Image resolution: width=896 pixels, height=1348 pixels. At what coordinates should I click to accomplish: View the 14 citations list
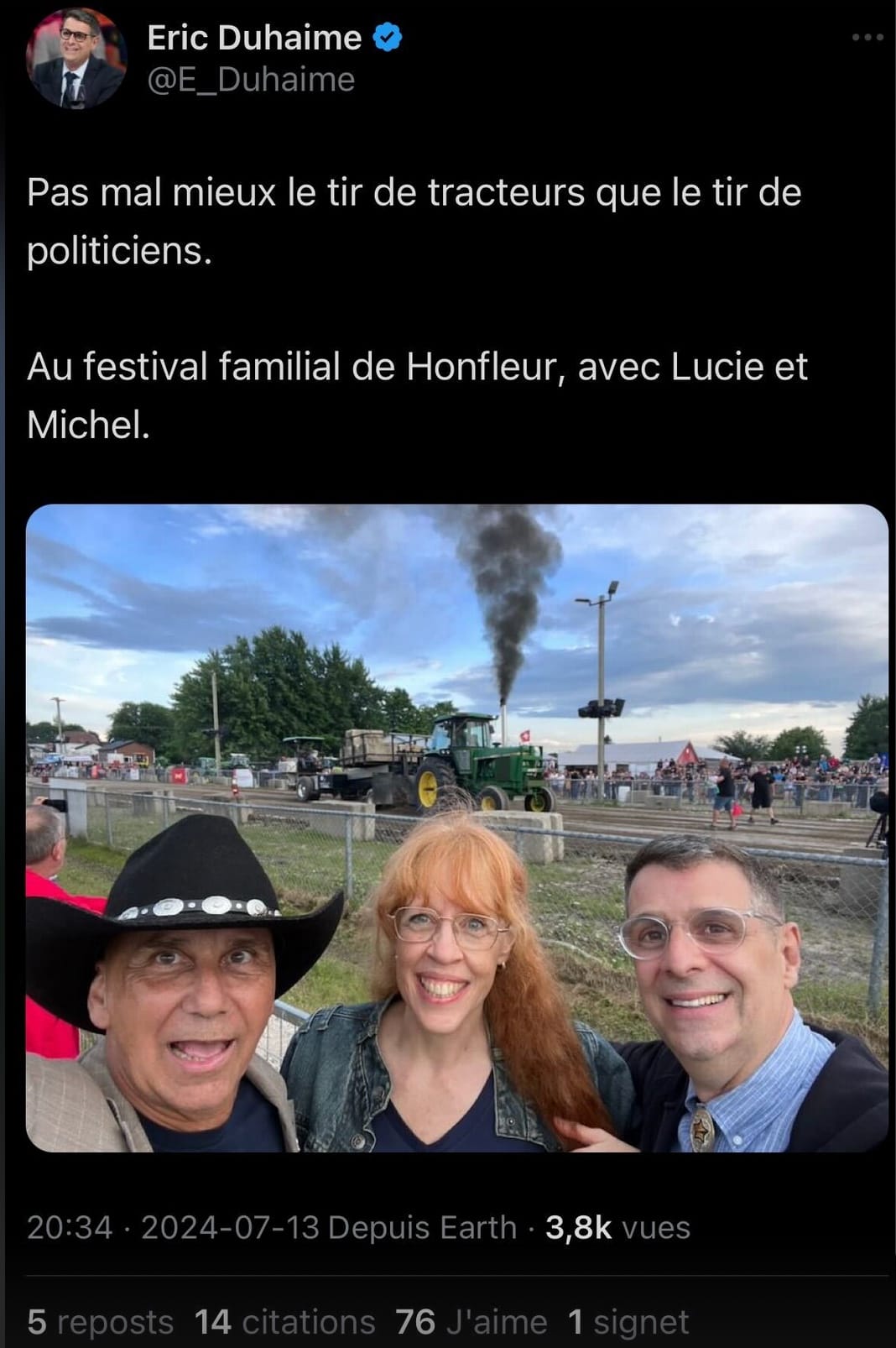pos(285,1322)
